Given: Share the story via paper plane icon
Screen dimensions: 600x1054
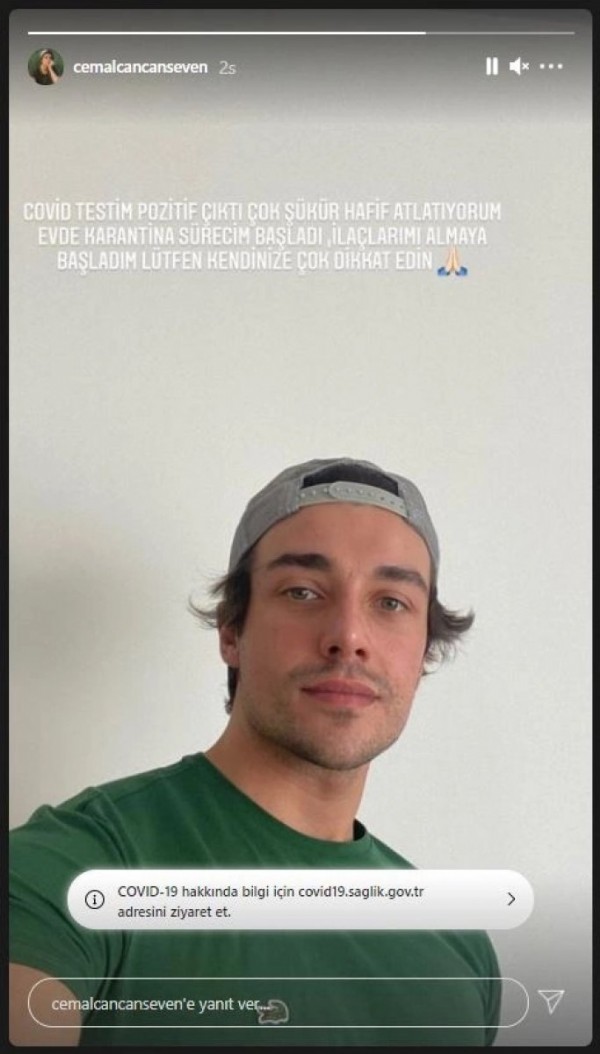Looking at the screenshot, I should tap(551, 1002).
